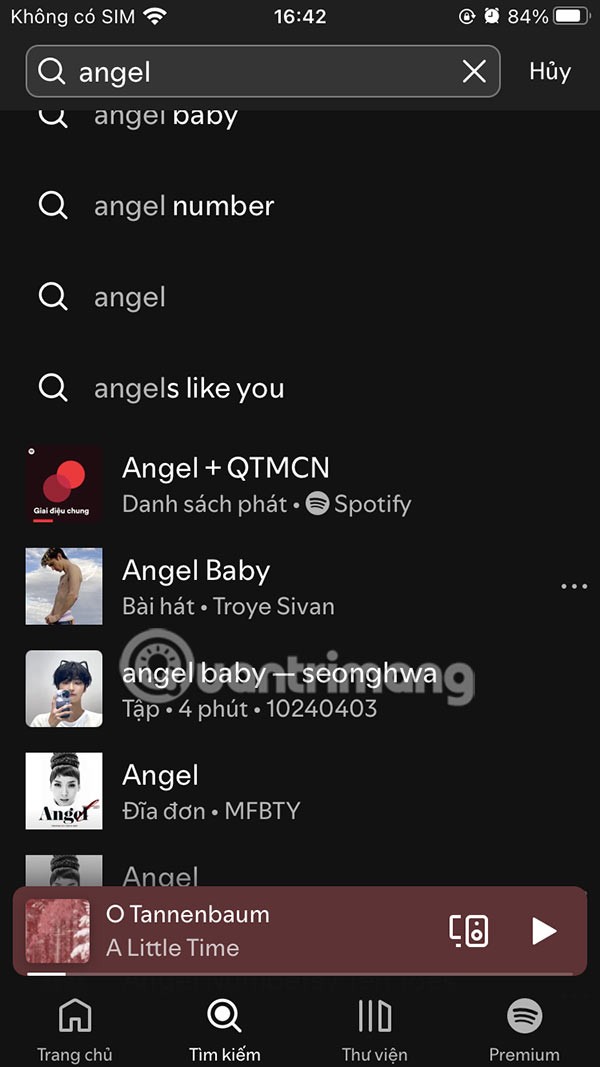
Task: Open the Angel single by MFBTY
Action: coord(210,791)
